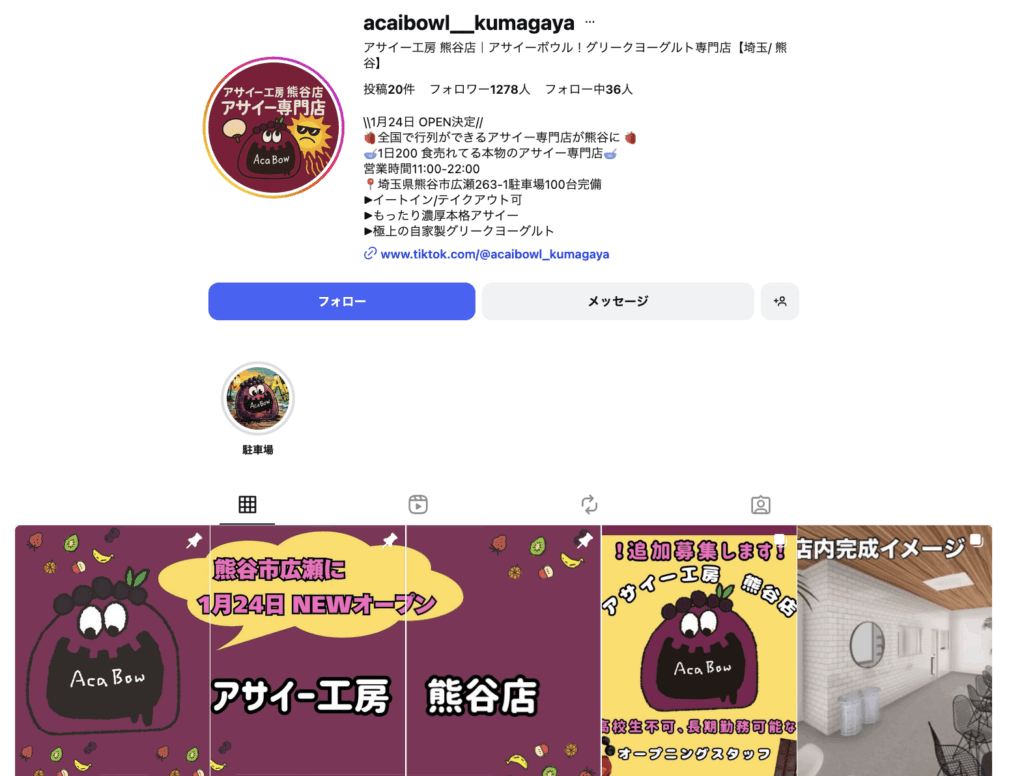Switch to the posts grid tab
This screenshot has width=1024, height=776.
pos(247,504)
